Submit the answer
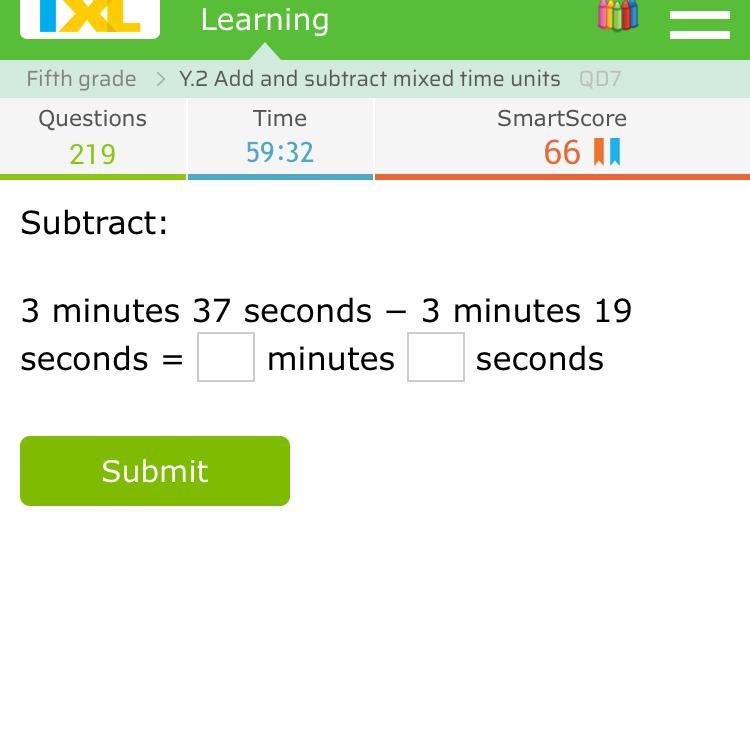 [x=155, y=471]
